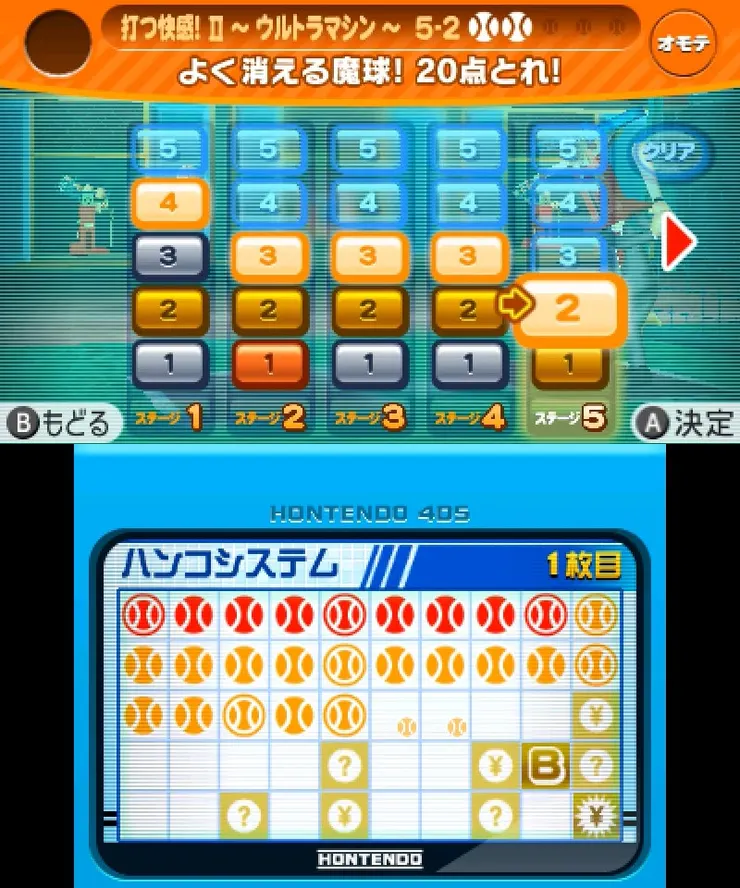Tap the red right arrow for next page
This screenshot has height=888, width=740.
click(x=679, y=242)
